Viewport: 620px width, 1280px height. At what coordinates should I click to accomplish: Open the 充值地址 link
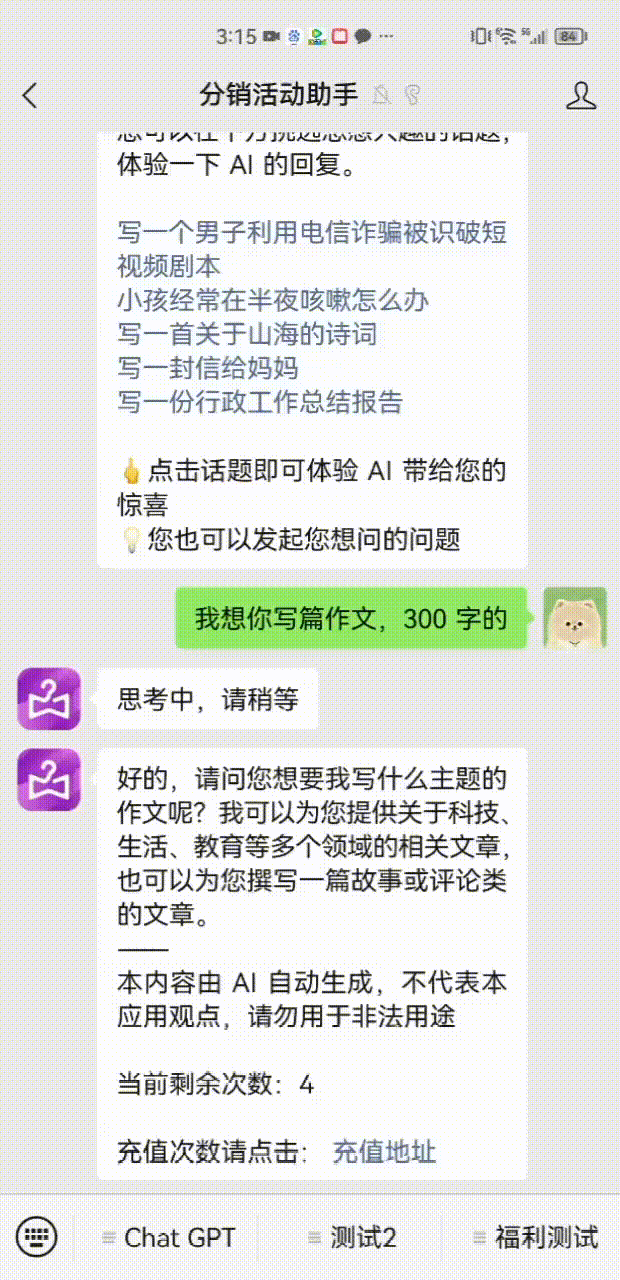(x=384, y=1151)
